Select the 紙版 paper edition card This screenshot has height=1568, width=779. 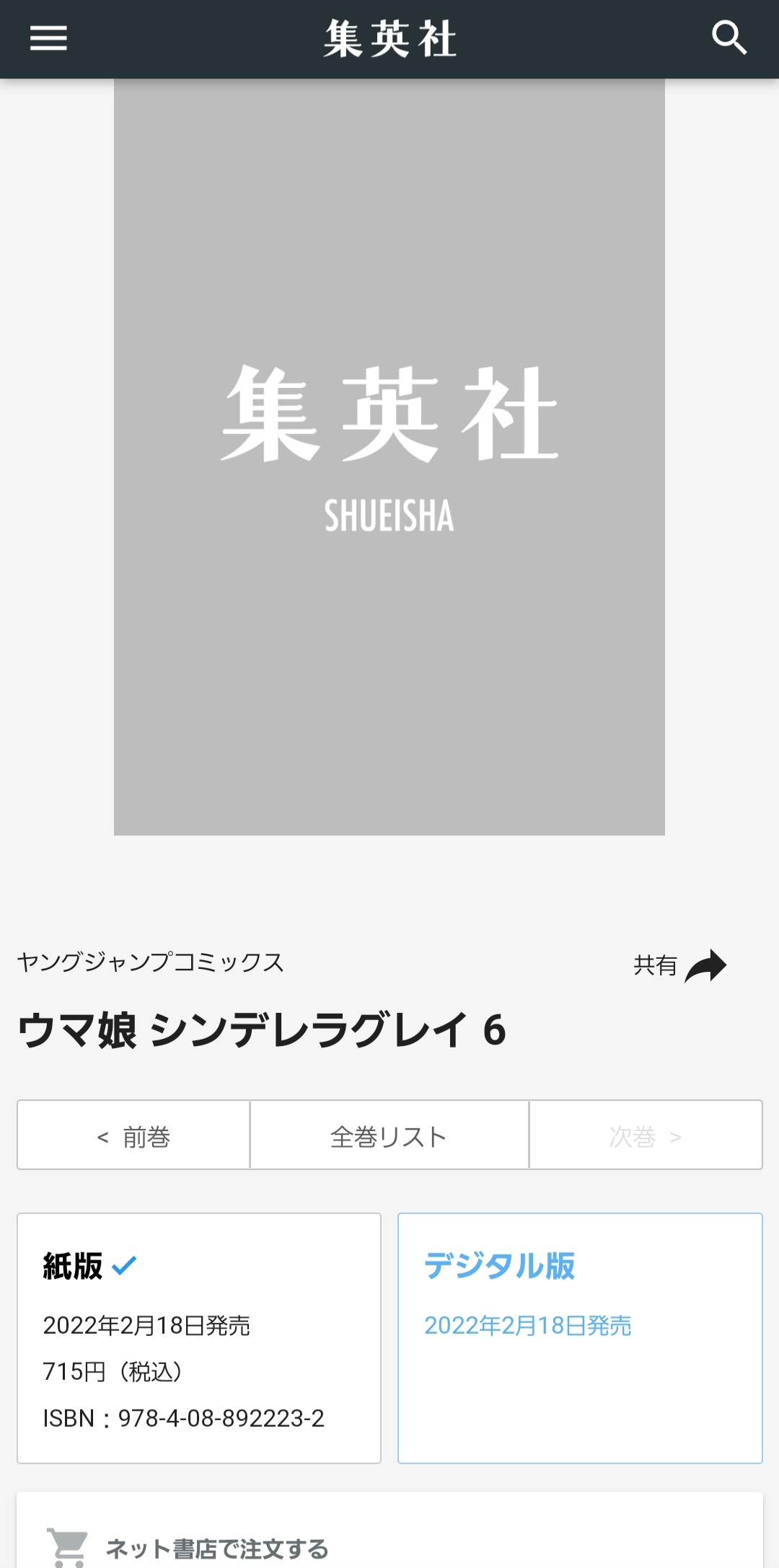coord(199,1338)
